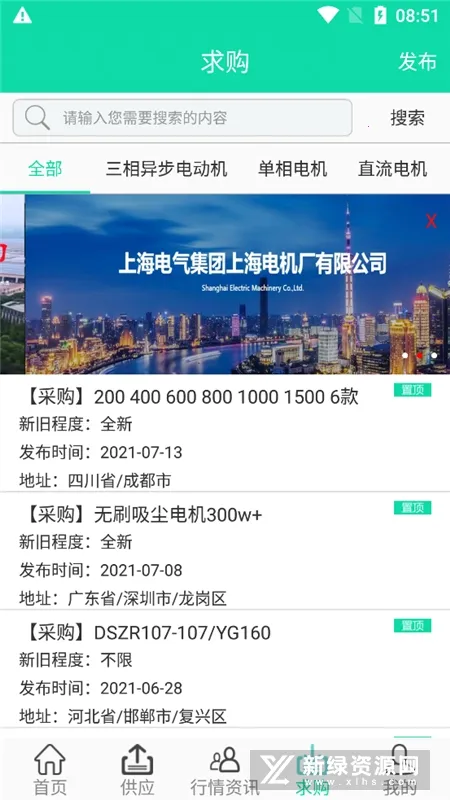The height and width of the screenshot is (800, 450).
Task: Tap 发布 to post a purchase request
Action: [x=417, y=62]
